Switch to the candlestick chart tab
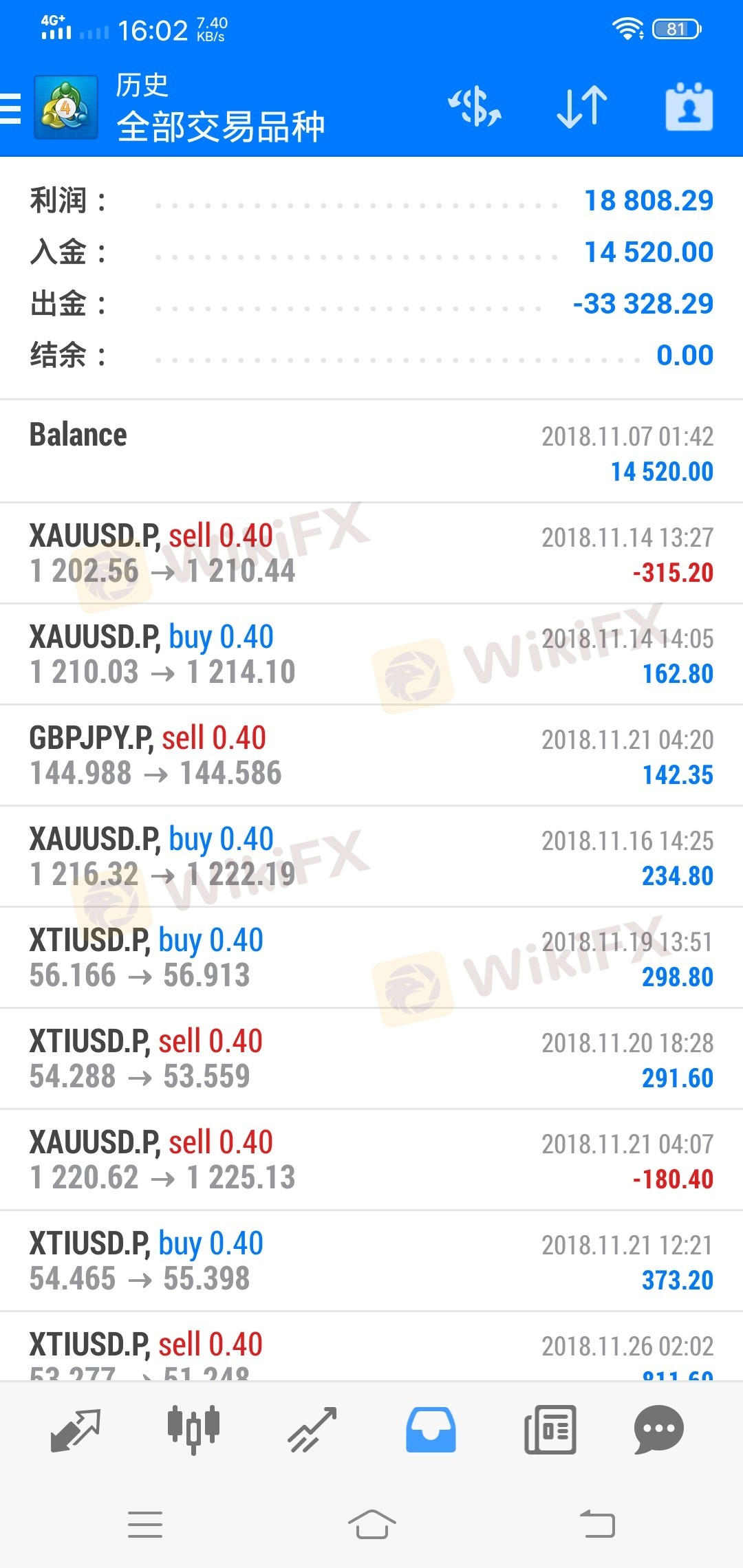 [x=194, y=1430]
